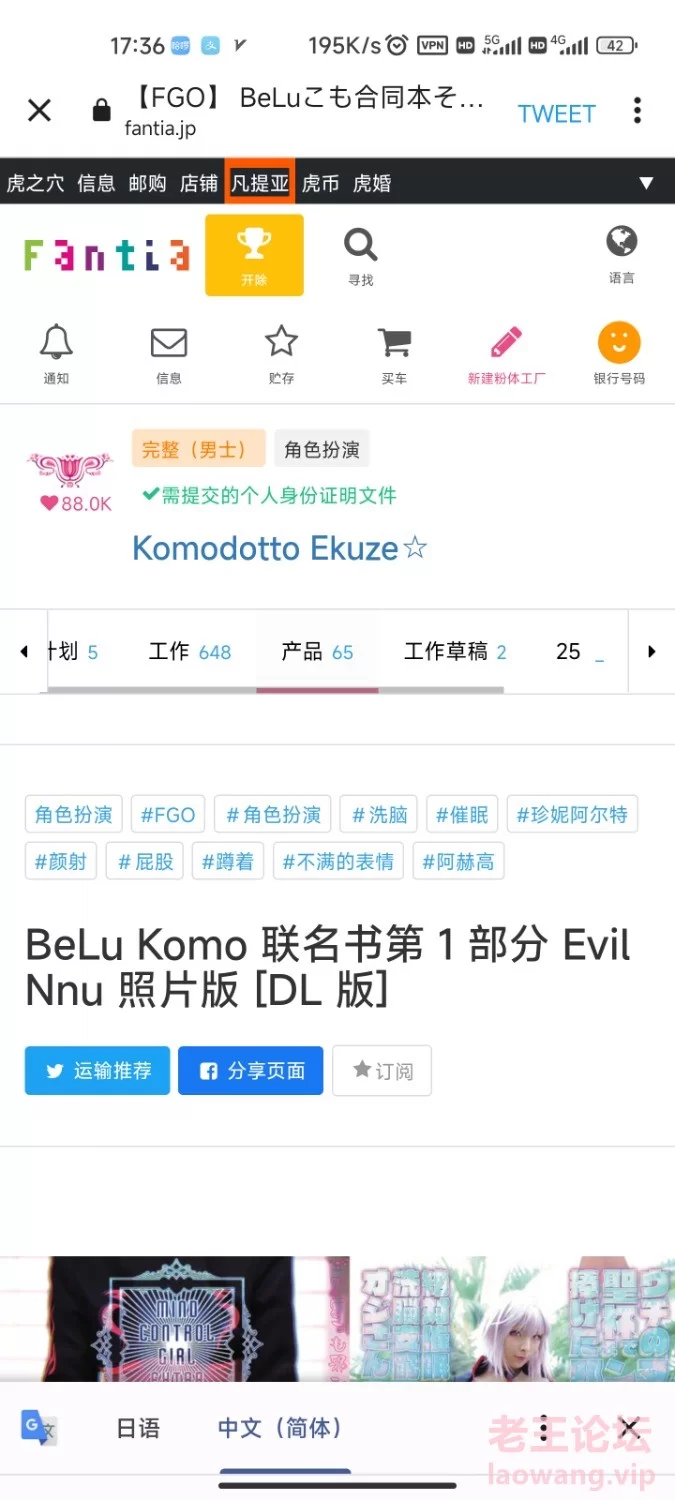The image size is (675, 1500).
Task: Tap the Twitter 运输推荐 share button
Action: 97,1071
